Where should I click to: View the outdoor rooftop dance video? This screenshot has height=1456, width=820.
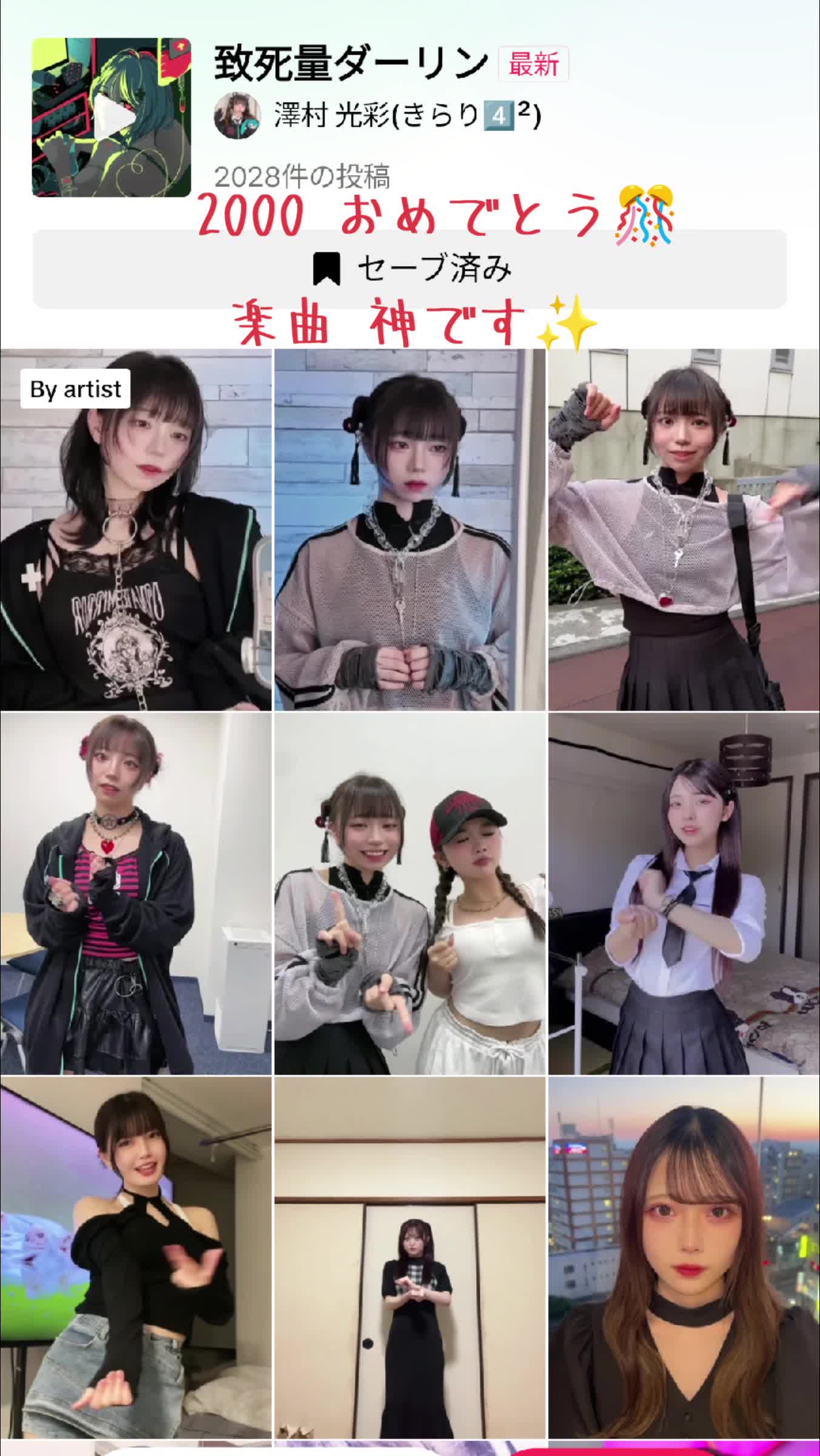[x=684, y=529]
